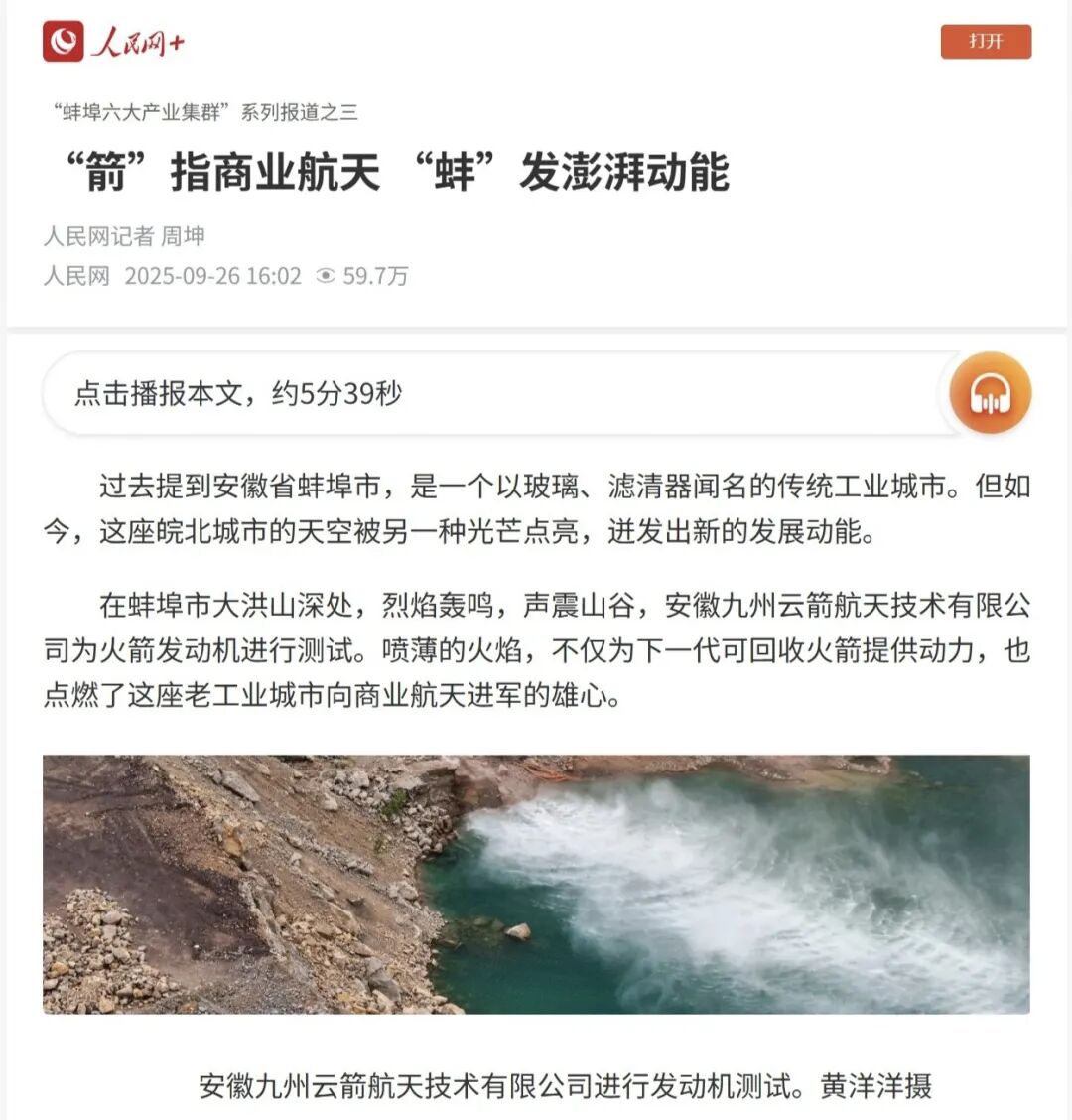1072x1120 pixels.
Task: Play the audio broadcast of this article
Action: point(990,394)
